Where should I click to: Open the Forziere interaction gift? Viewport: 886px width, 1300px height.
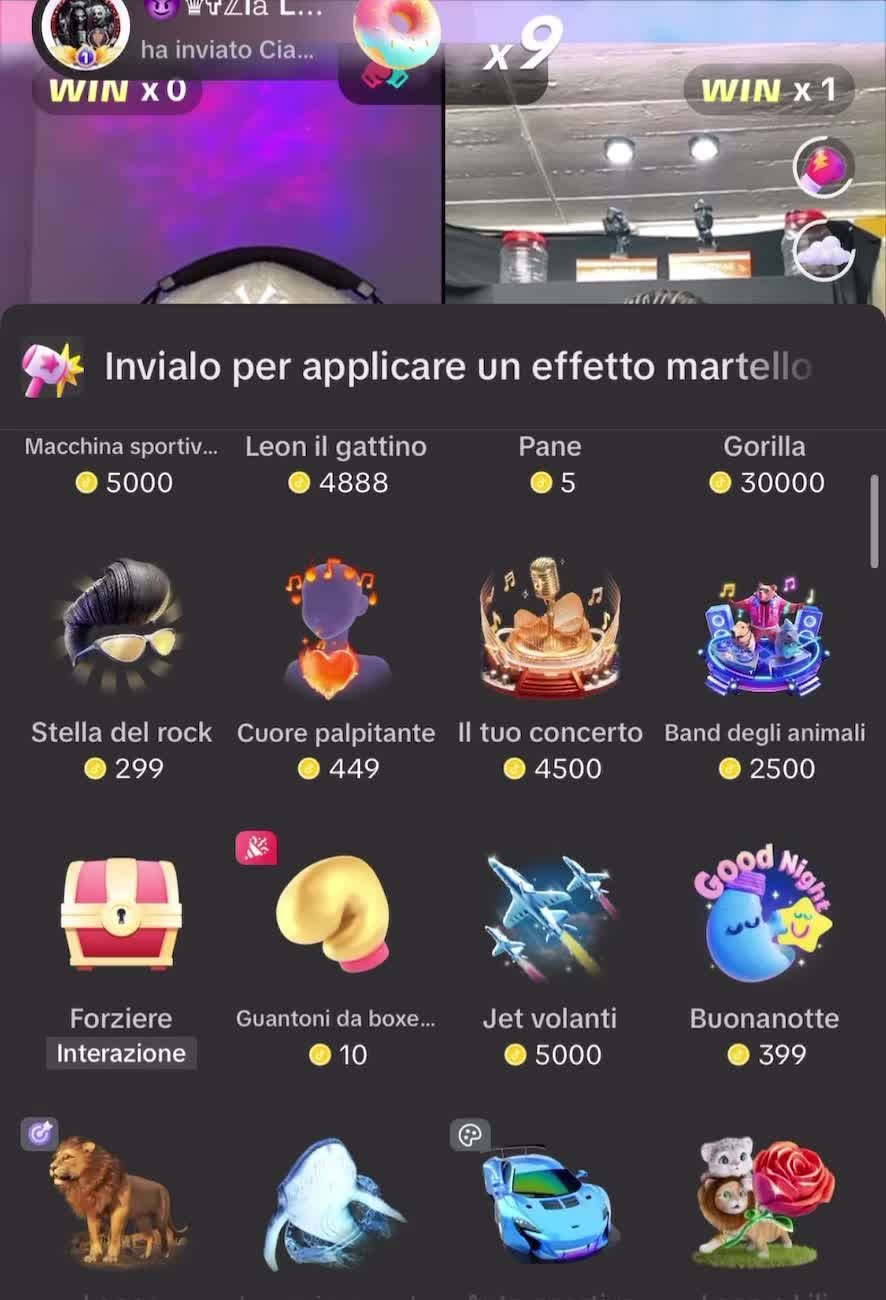121,915
